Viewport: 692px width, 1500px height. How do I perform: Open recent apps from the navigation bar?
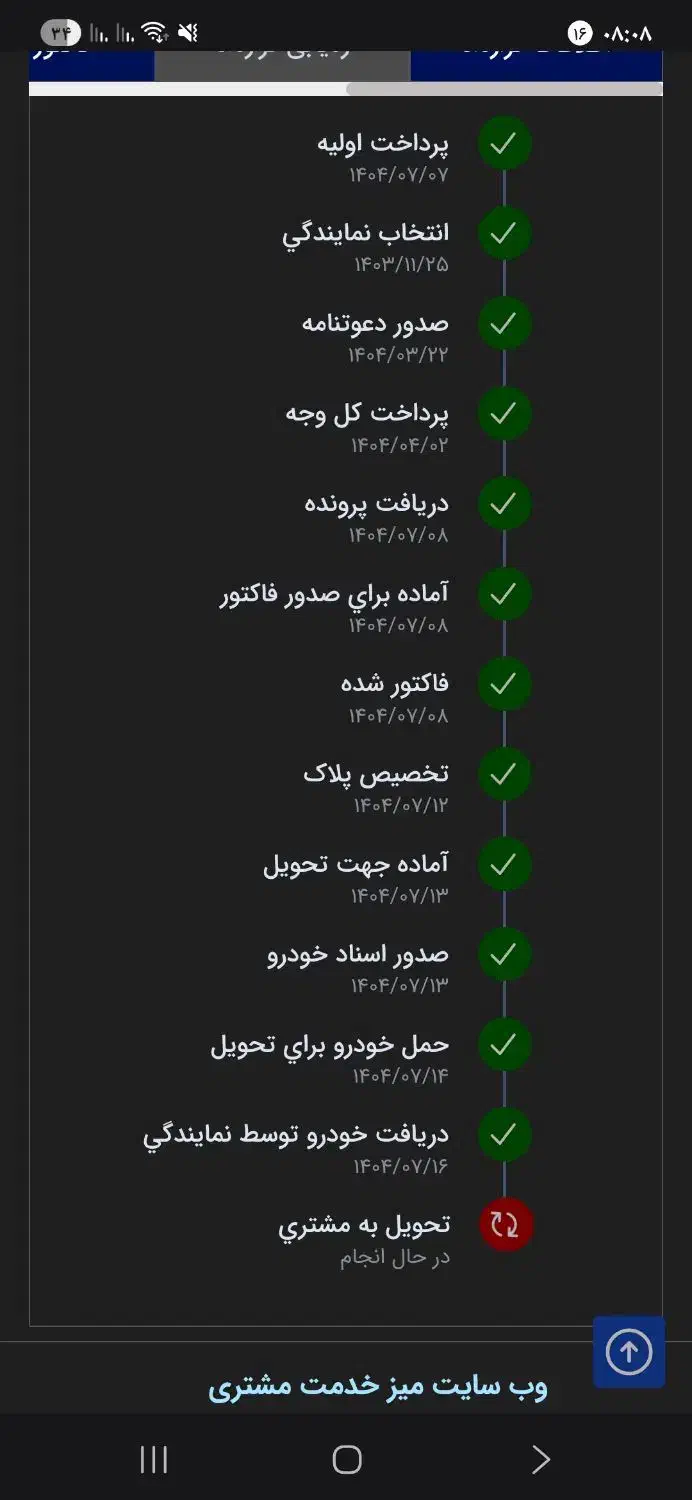pos(153,1459)
